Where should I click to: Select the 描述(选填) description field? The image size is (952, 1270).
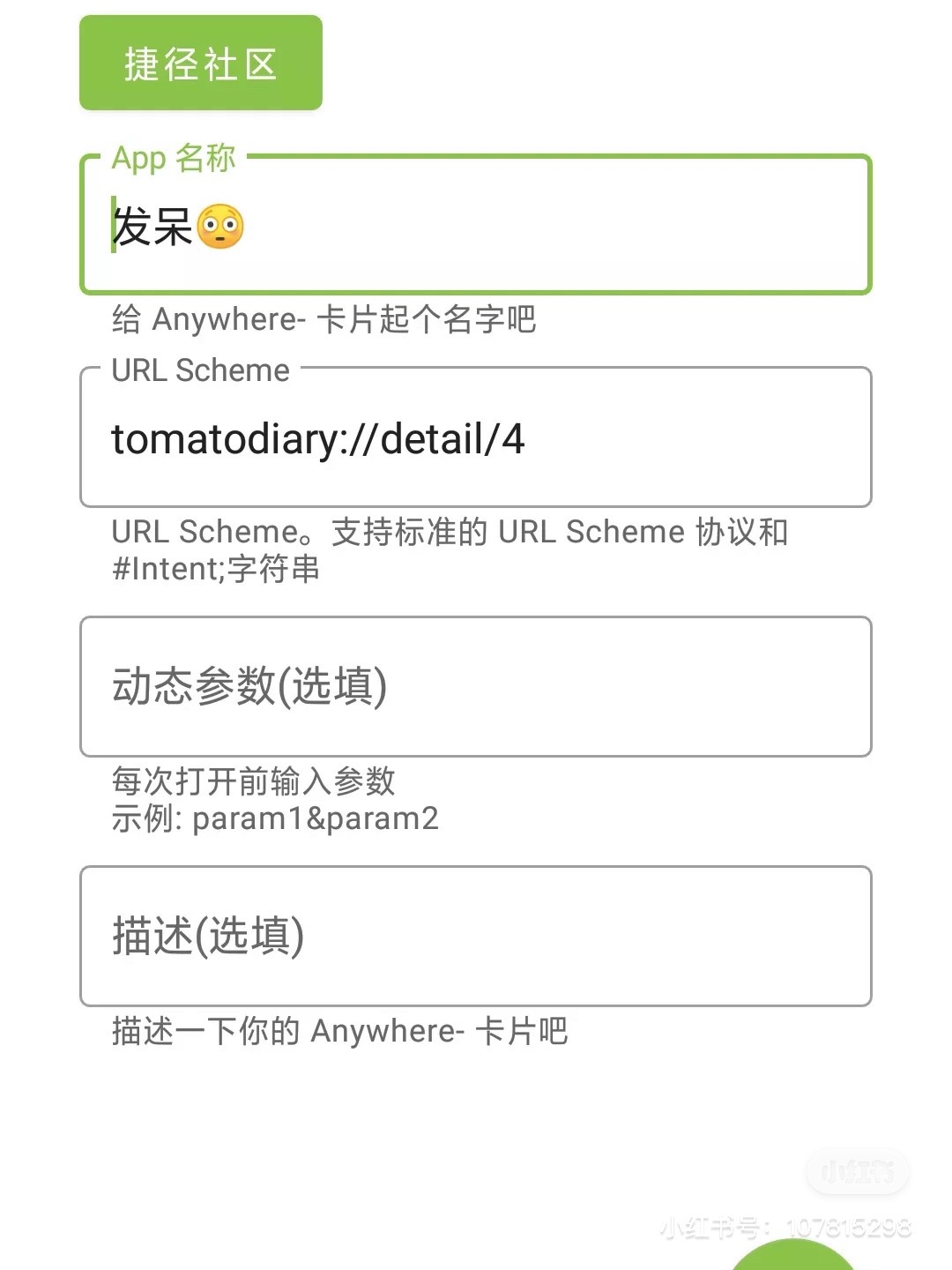click(476, 936)
